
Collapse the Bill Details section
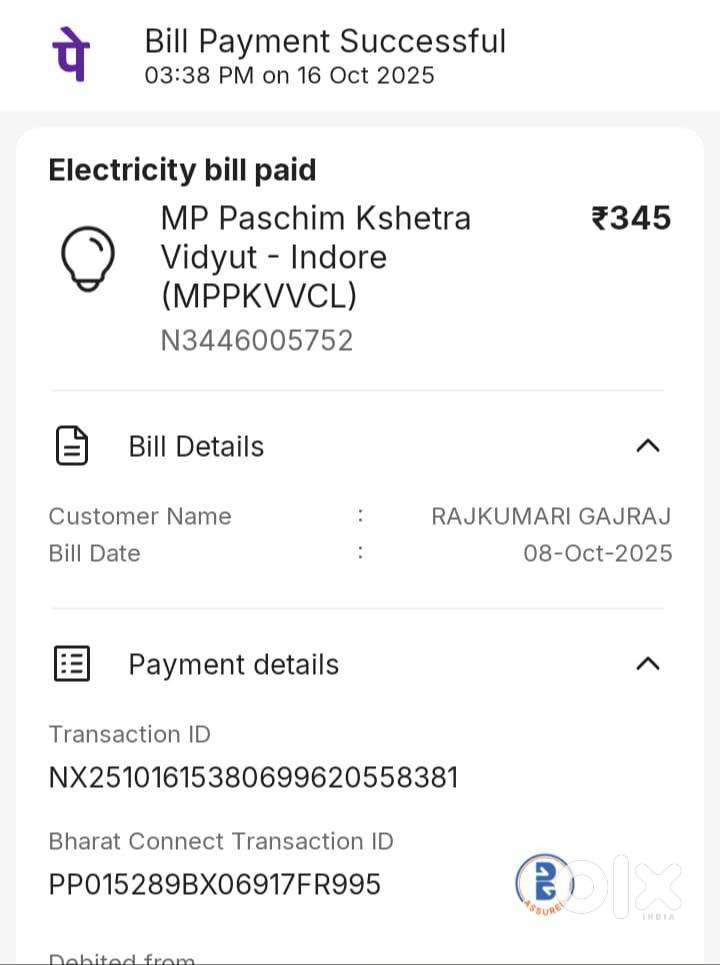tap(648, 446)
